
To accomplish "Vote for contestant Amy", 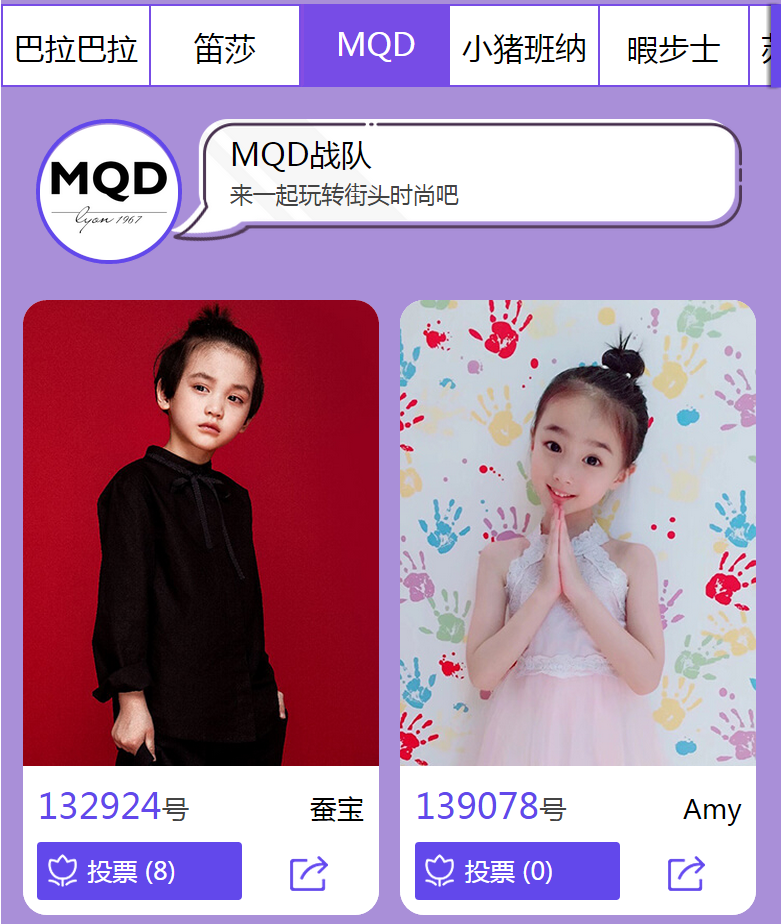I will click(x=517, y=871).
